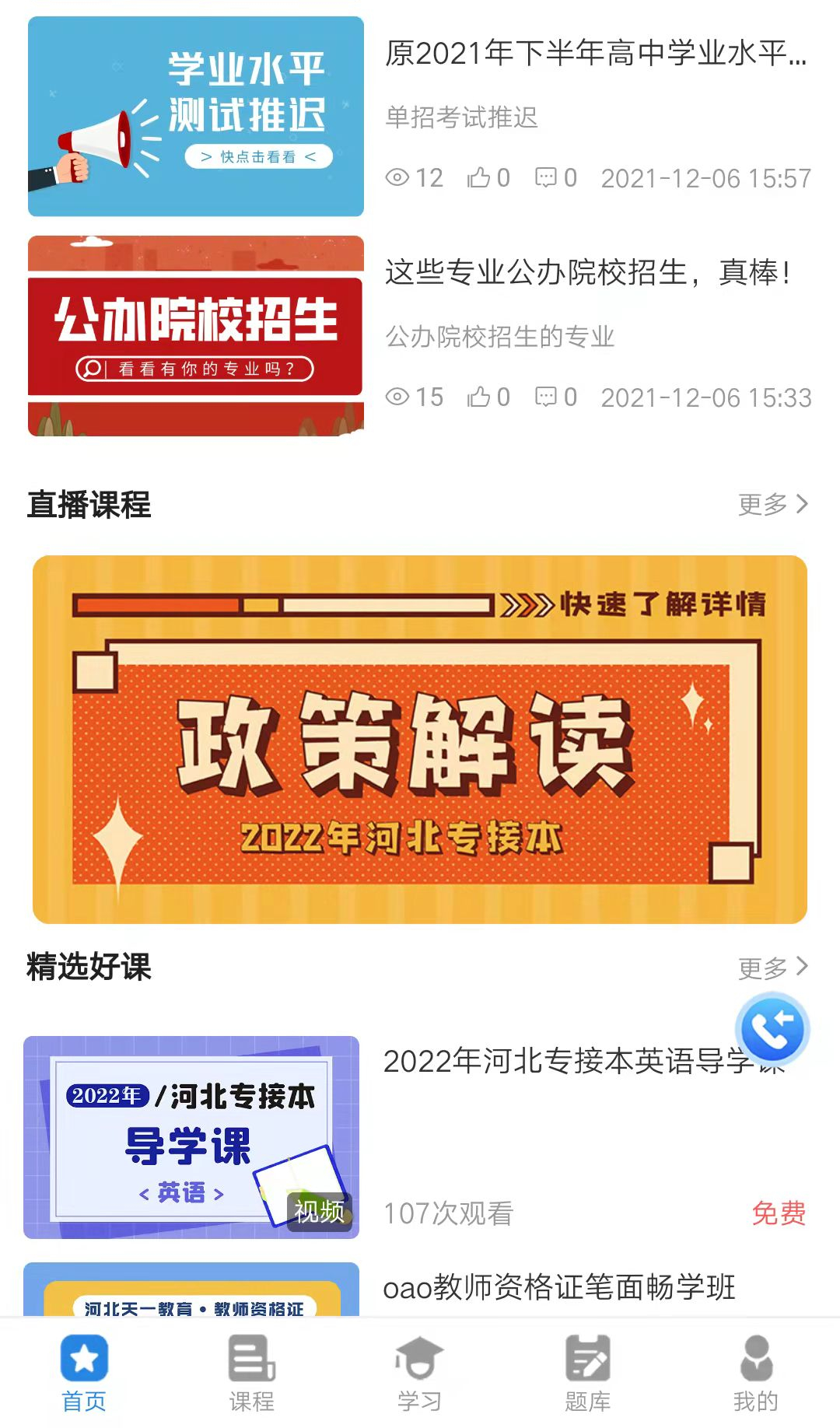Open the 学业水平测试推迟 article
Viewport: 840px width, 1428px height.
420,117
